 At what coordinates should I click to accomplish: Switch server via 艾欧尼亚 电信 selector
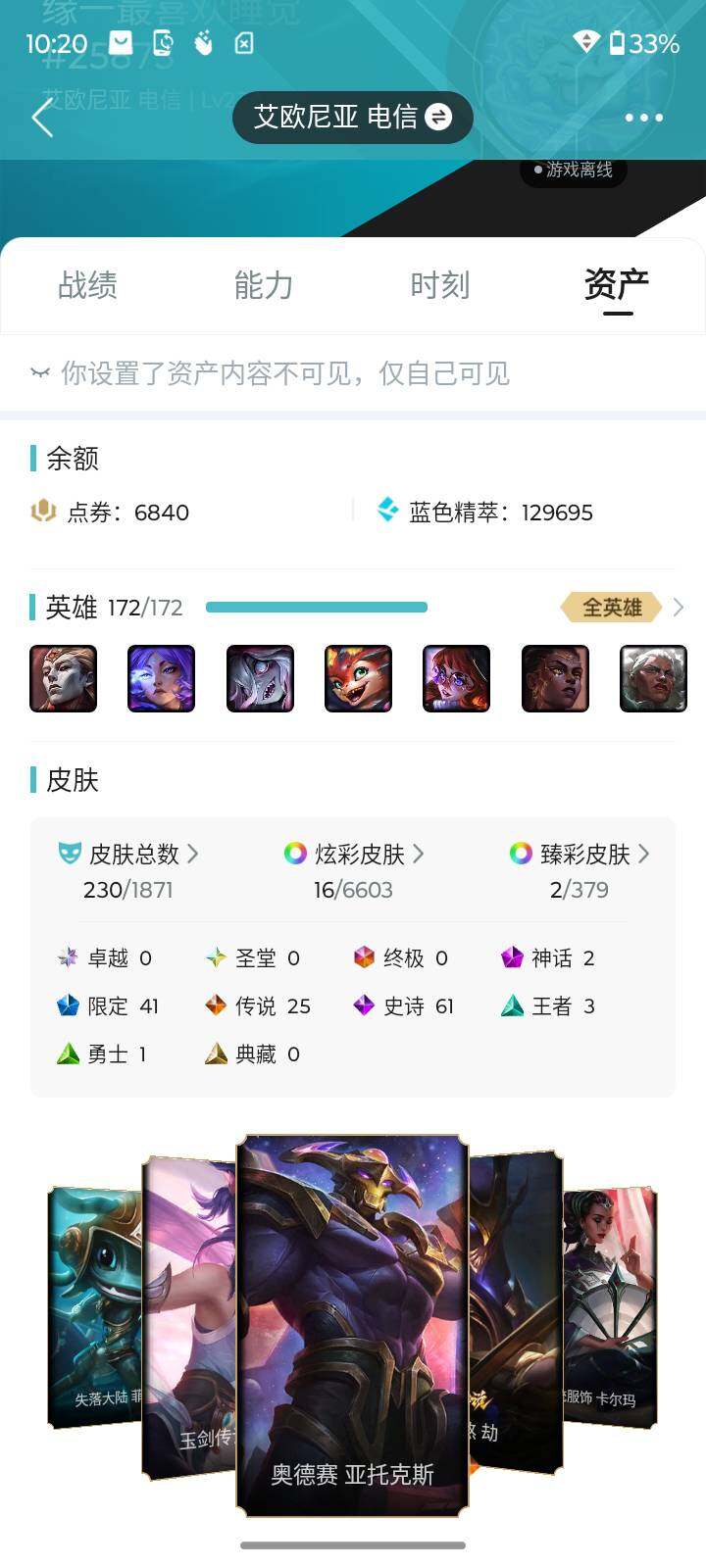(352, 118)
